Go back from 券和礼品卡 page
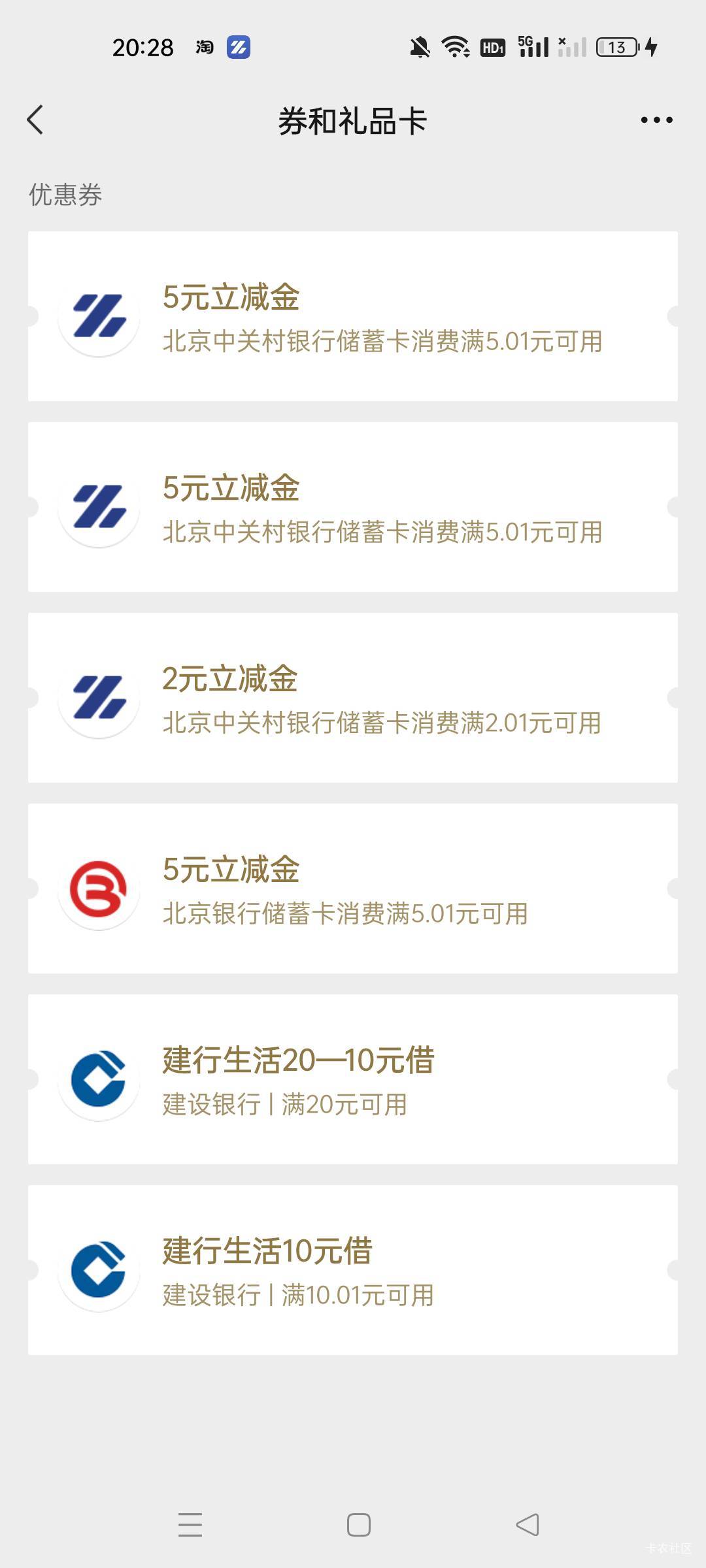This screenshot has width=706, height=1568. point(35,120)
